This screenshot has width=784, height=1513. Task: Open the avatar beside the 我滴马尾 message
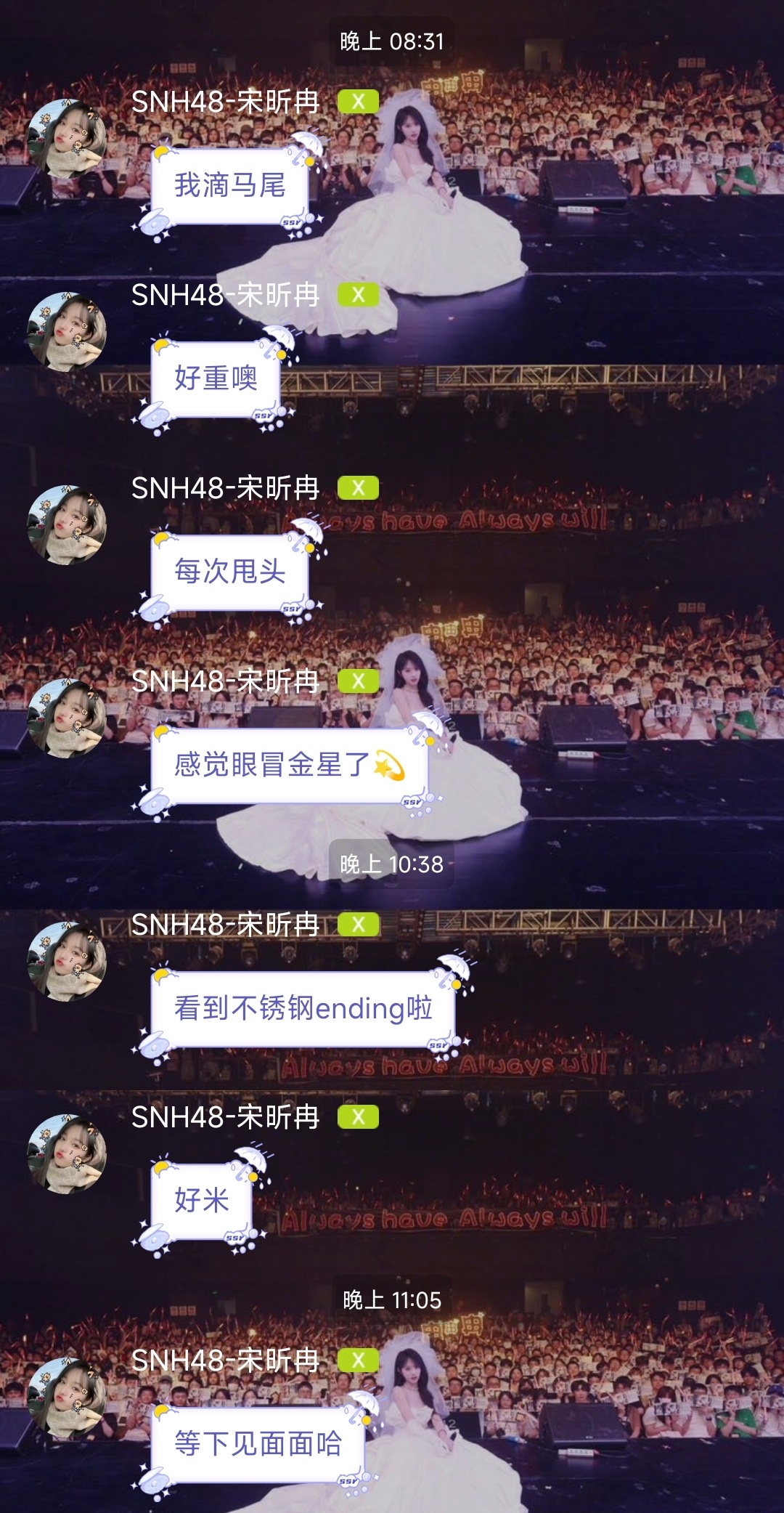[x=67, y=139]
